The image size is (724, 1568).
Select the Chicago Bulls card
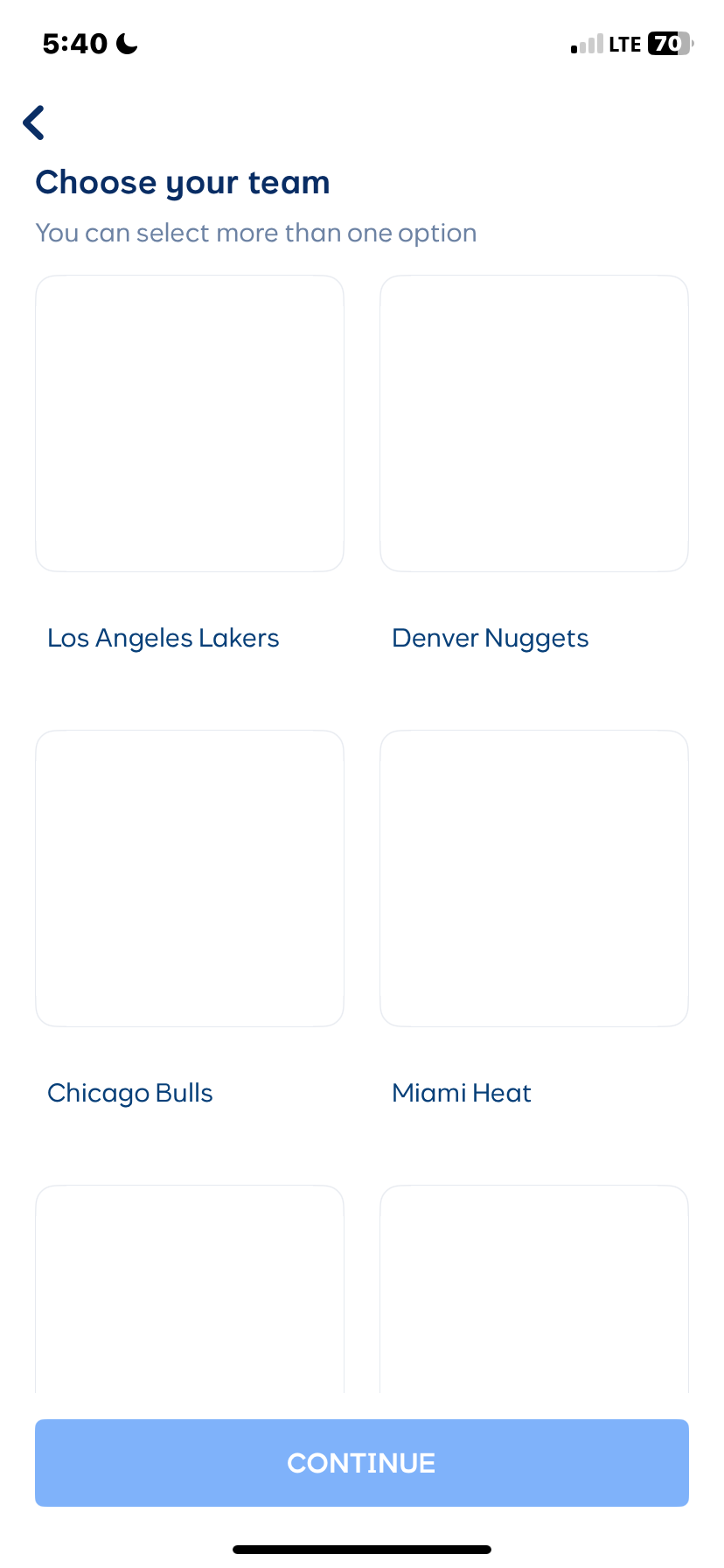(x=190, y=878)
